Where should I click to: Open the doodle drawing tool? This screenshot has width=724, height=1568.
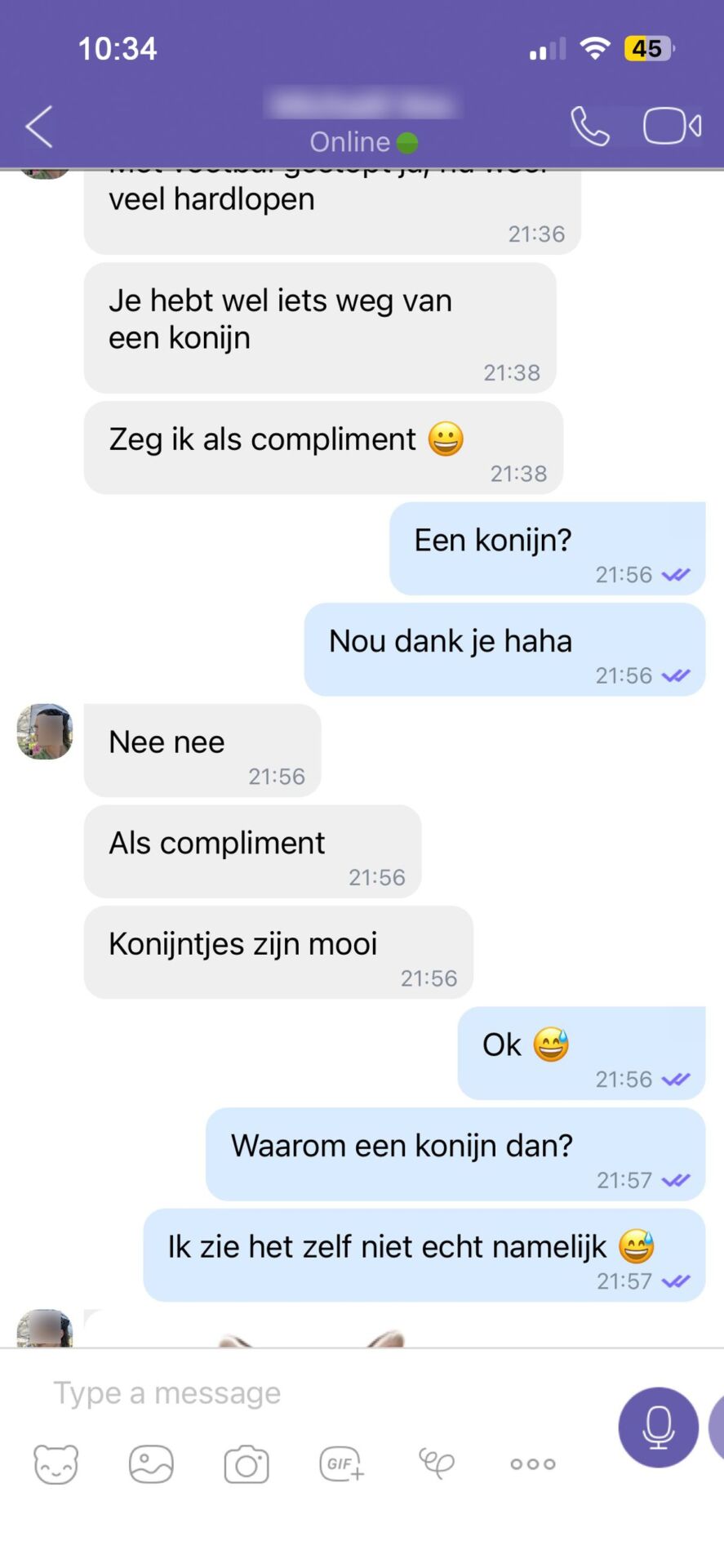click(437, 1463)
